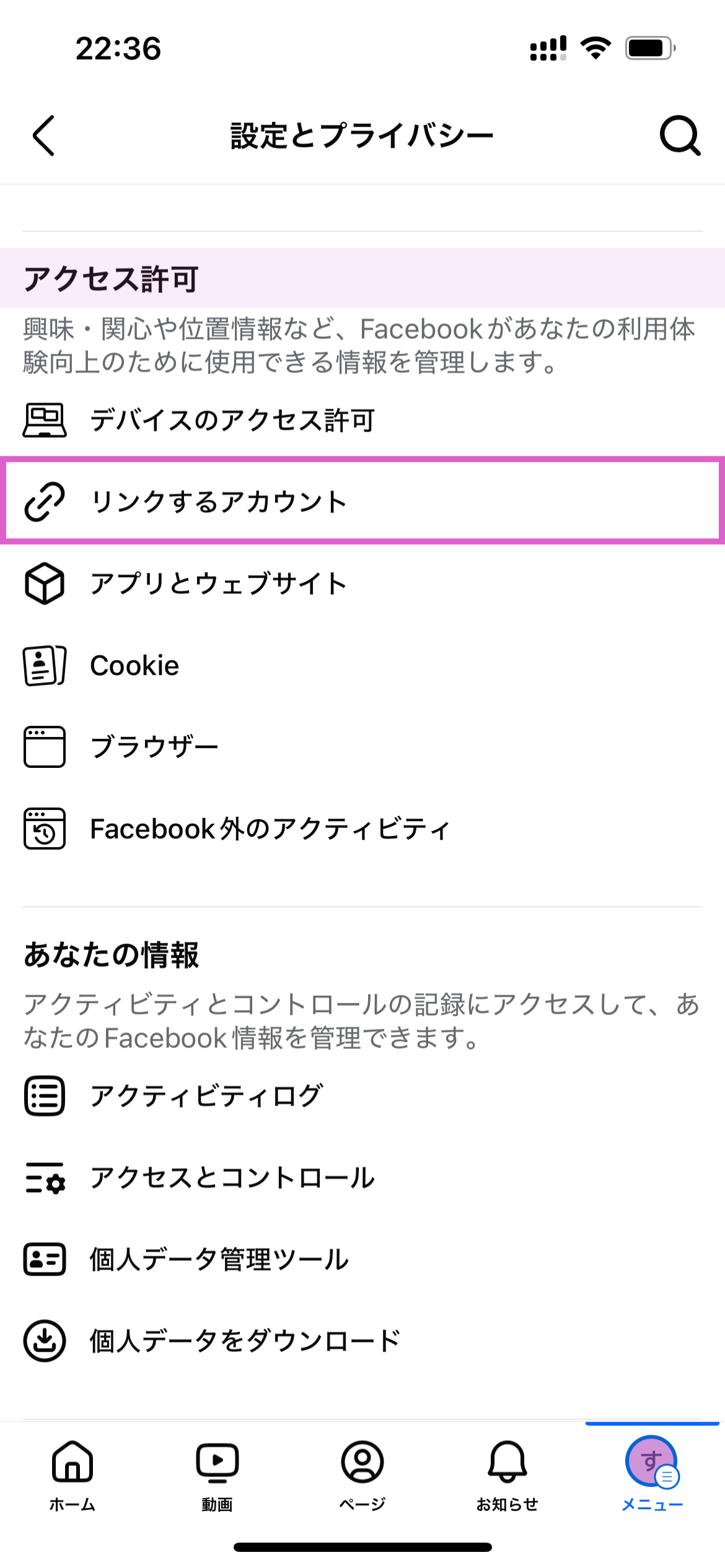Open the お知らせ notifications tab

click(x=507, y=1475)
